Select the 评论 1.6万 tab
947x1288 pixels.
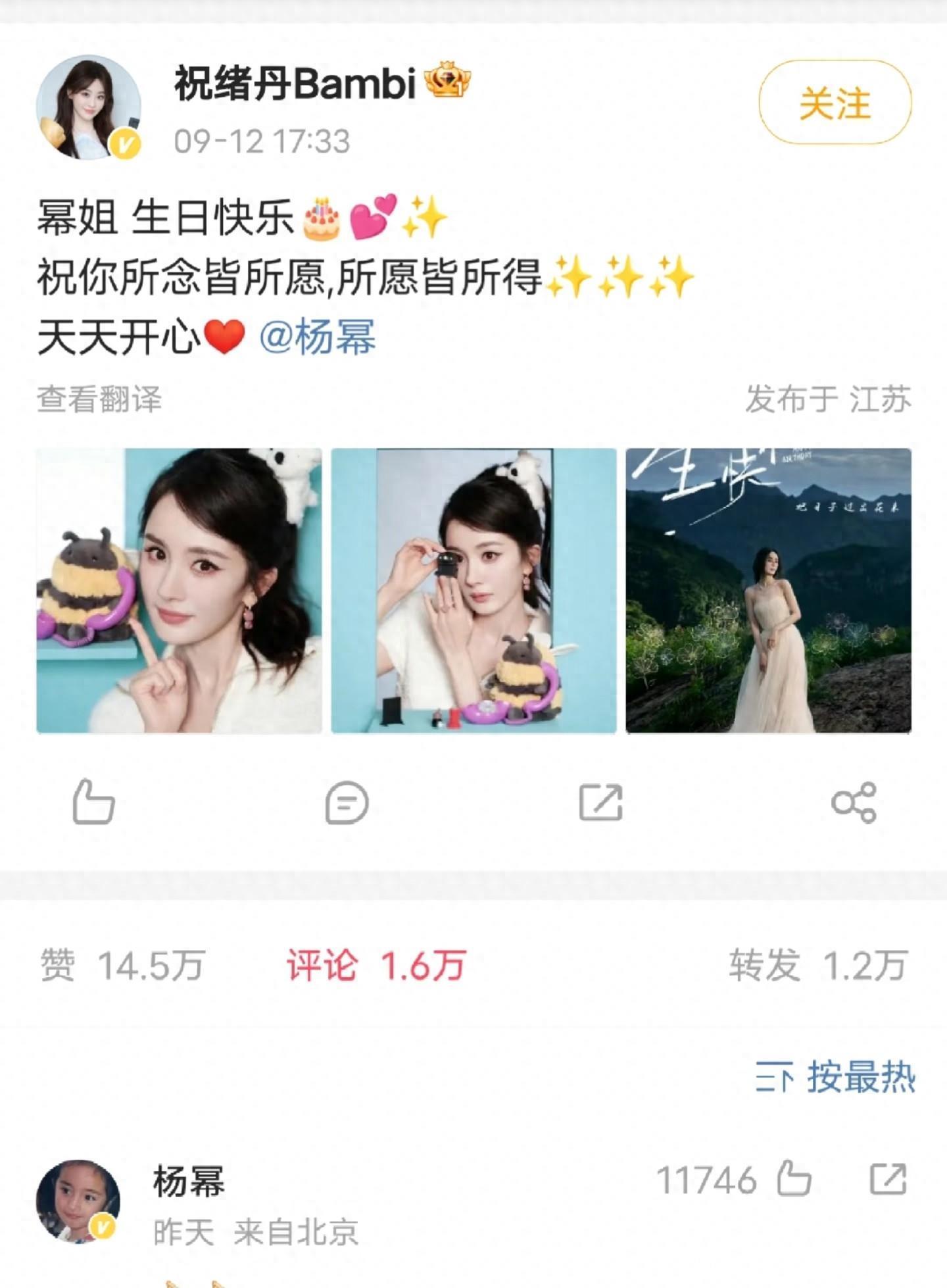[x=376, y=966]
